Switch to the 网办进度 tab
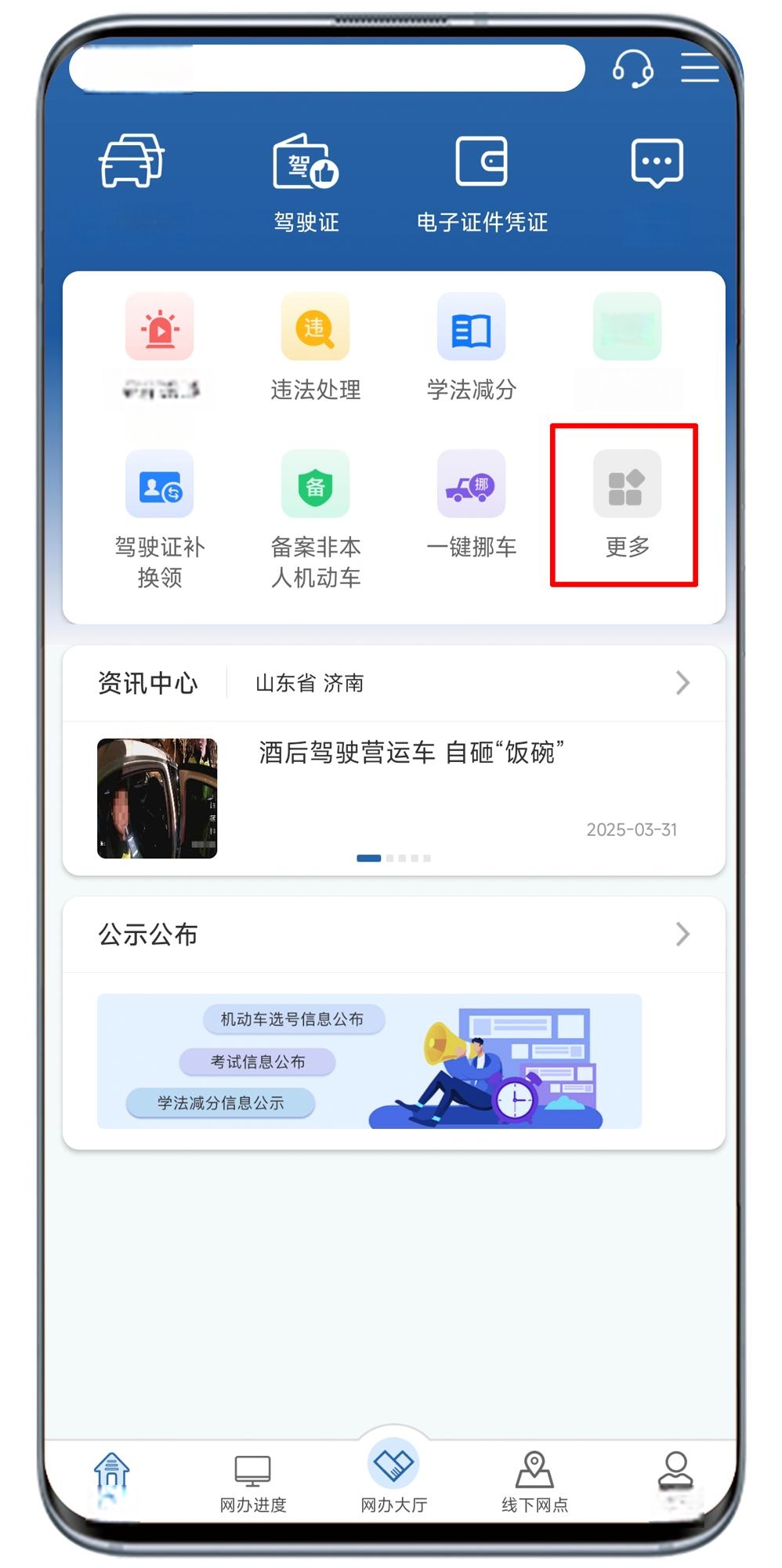782x1568 pixels. coord(252,1483)
